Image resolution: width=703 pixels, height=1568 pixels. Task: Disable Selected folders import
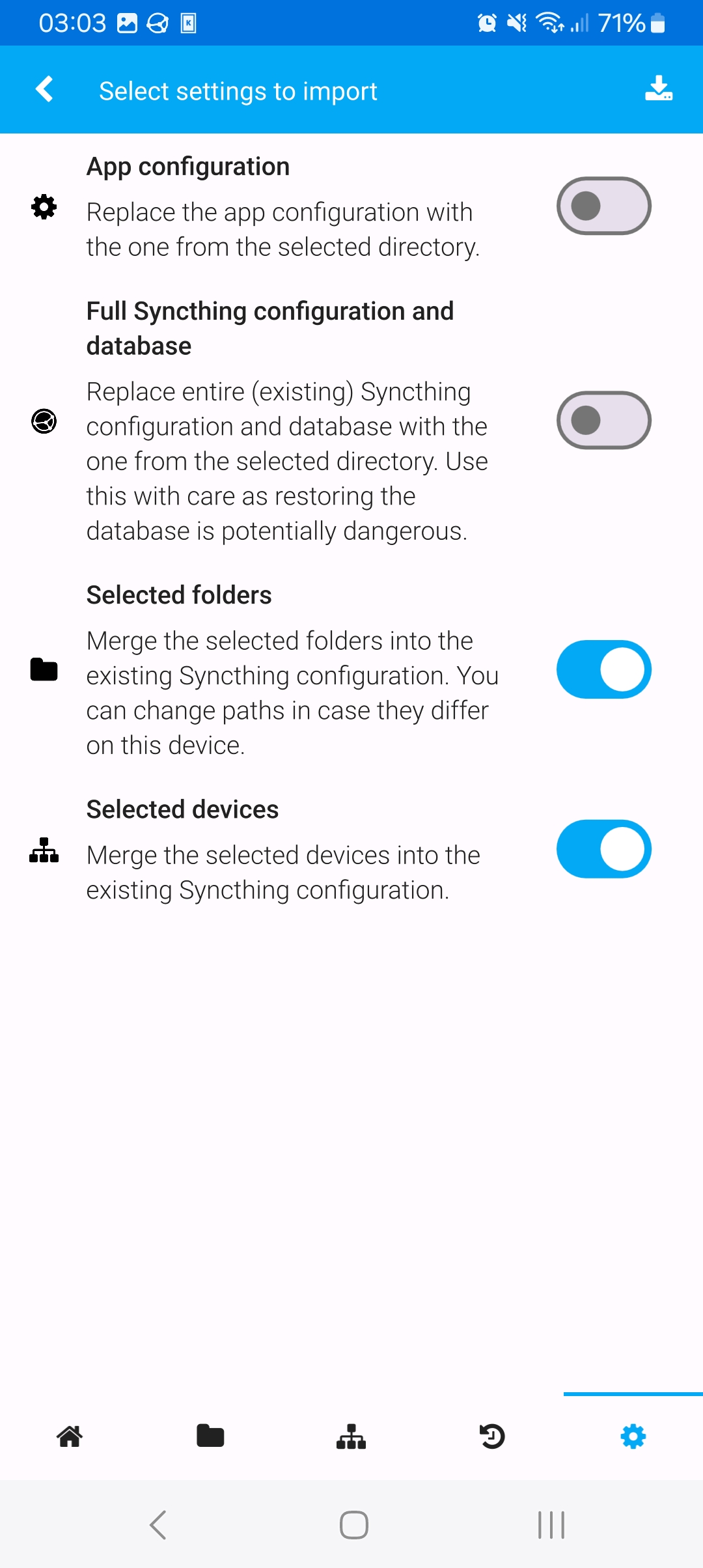[603, 669]
